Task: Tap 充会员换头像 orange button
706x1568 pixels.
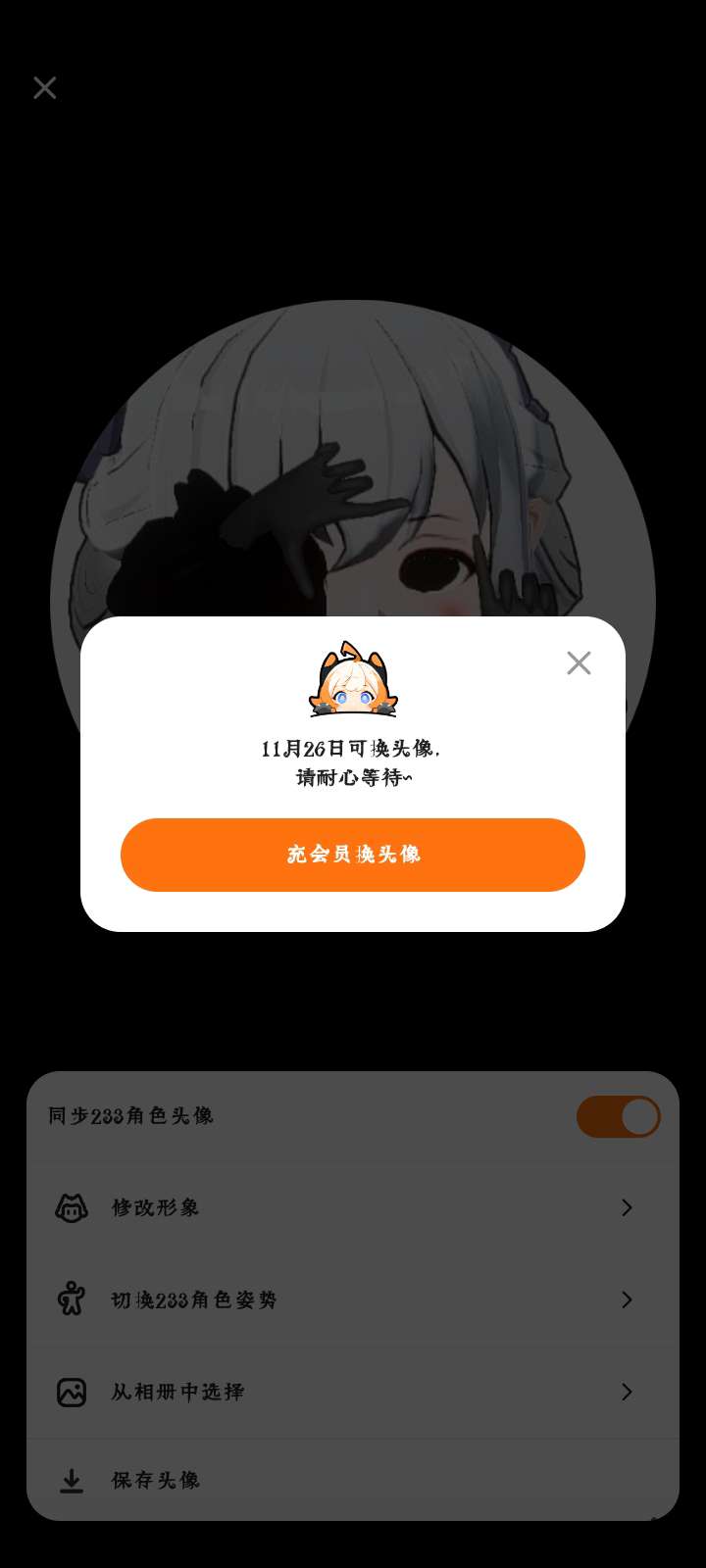Action: pyautogui.click(x=353, y=855)
